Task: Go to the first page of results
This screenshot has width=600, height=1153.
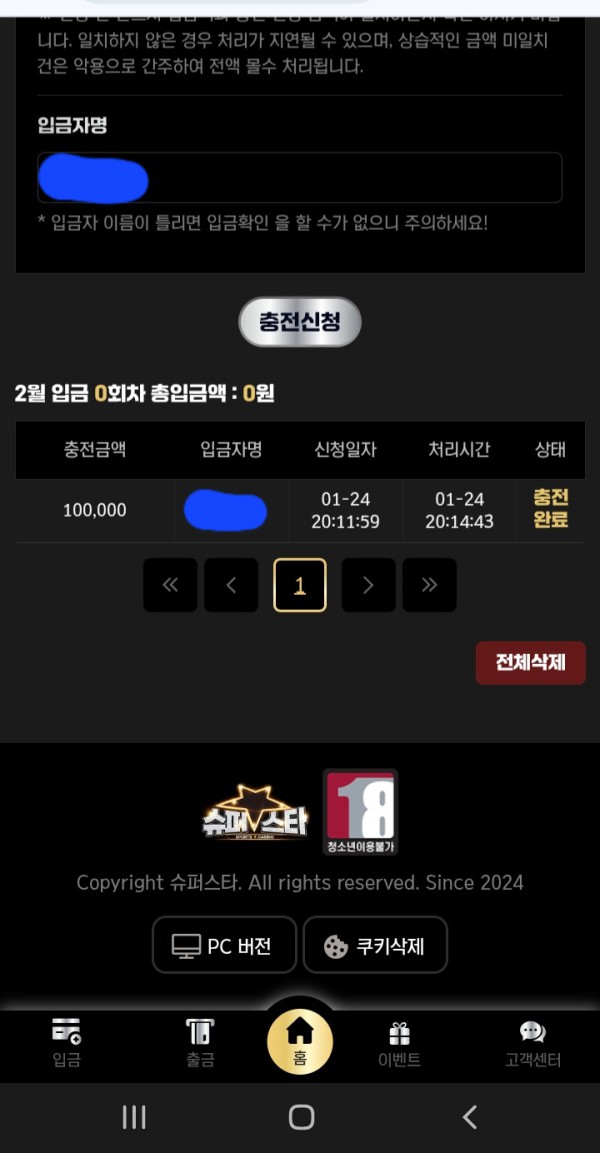Action: pyautogui.click(x=170, y=585)
